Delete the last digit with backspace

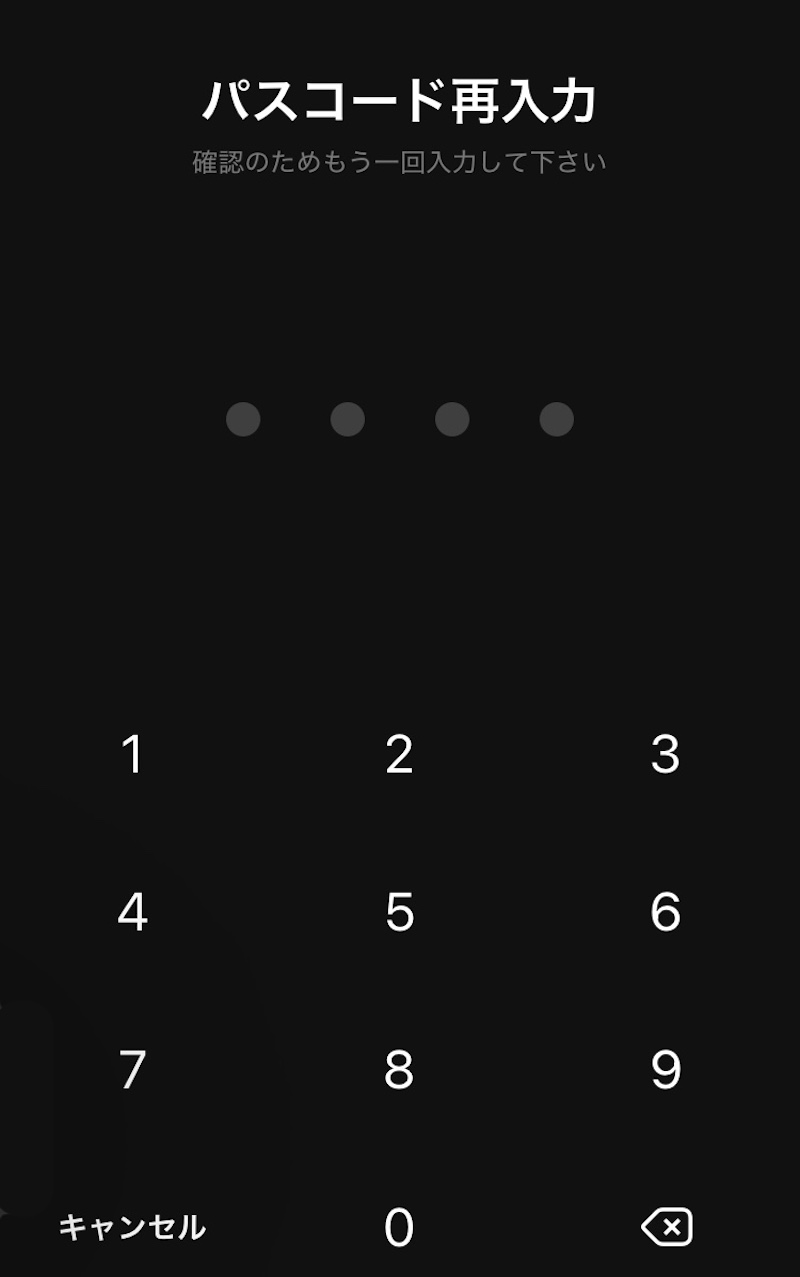pyautogui.click(x=667, y=1227)
